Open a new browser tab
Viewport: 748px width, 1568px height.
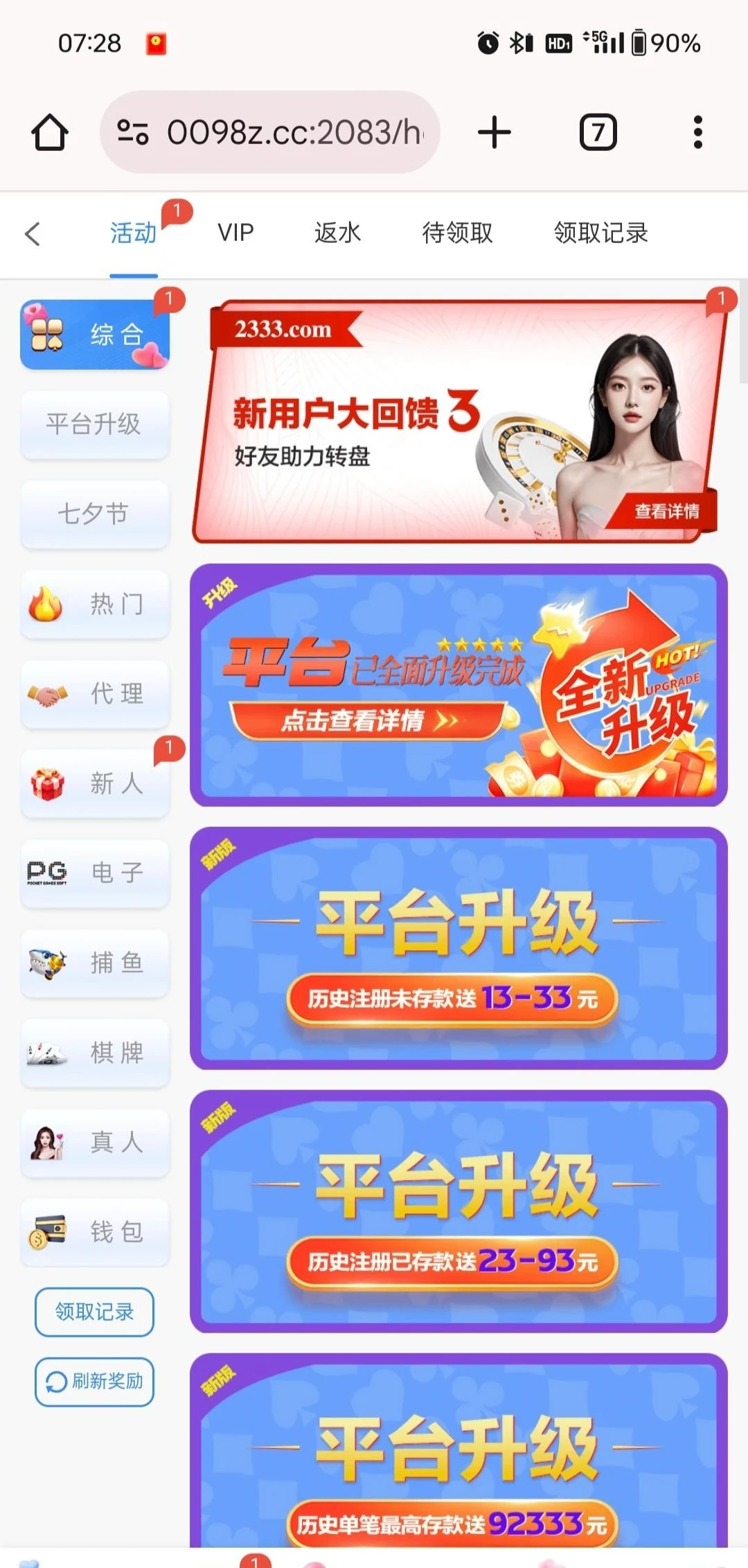pyautogui.click(x=495, y=132)
